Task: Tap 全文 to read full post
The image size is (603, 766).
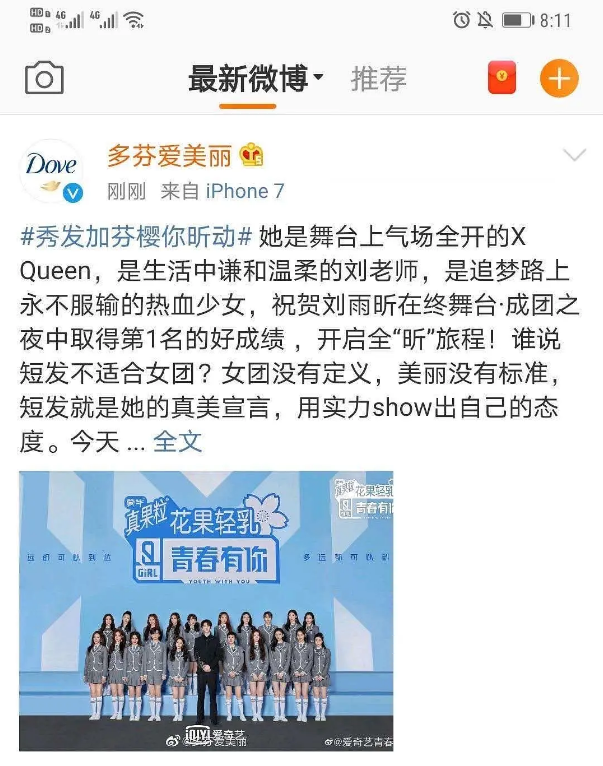Action: (x=177, y=441)
